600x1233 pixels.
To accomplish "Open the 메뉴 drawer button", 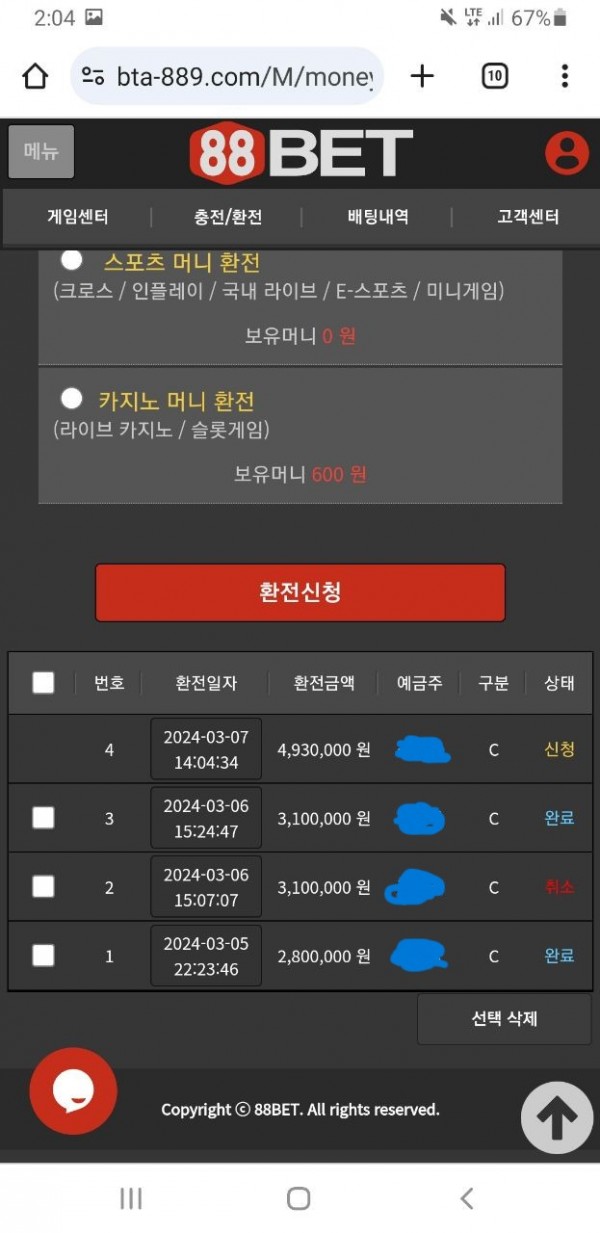I will pos(41,152).
